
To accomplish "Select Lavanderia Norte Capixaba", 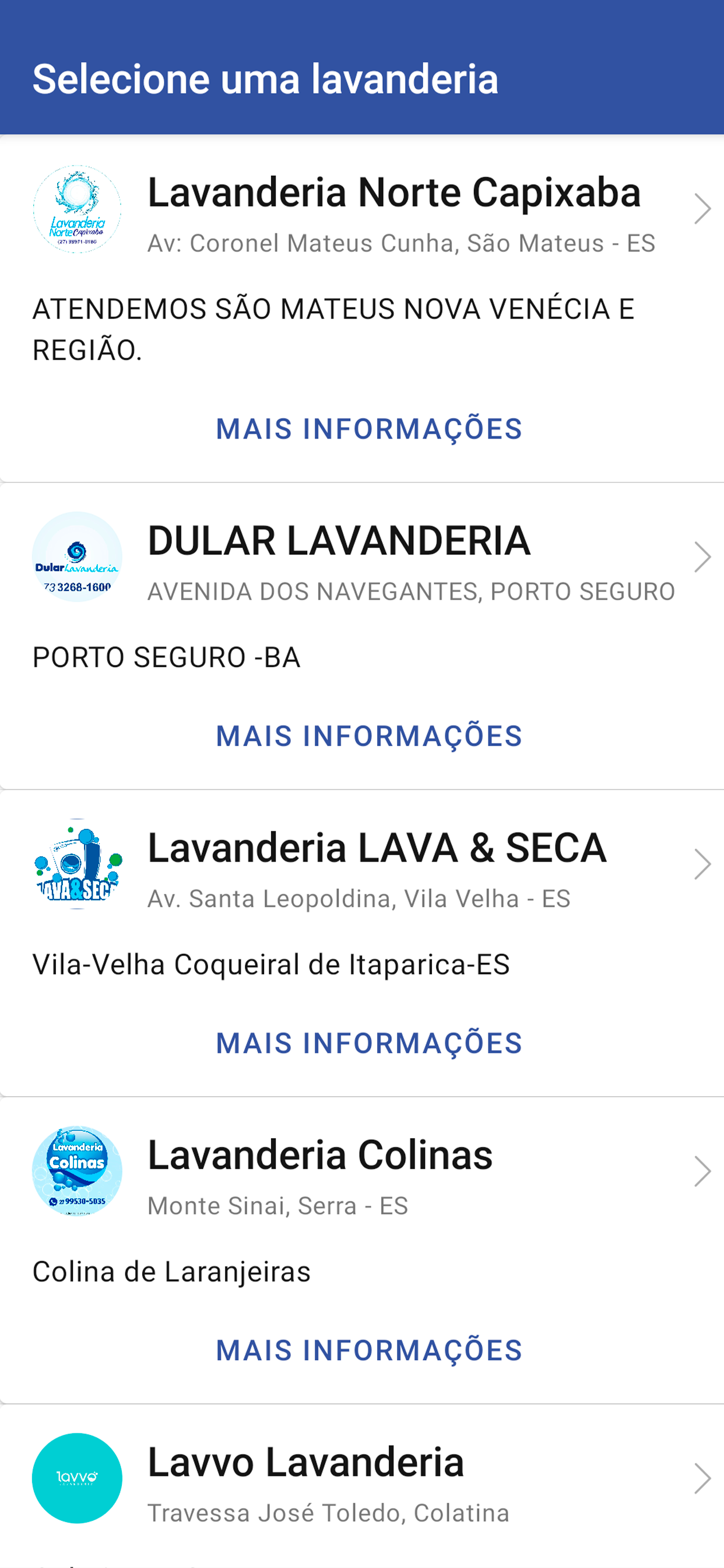I will point(362,209).
